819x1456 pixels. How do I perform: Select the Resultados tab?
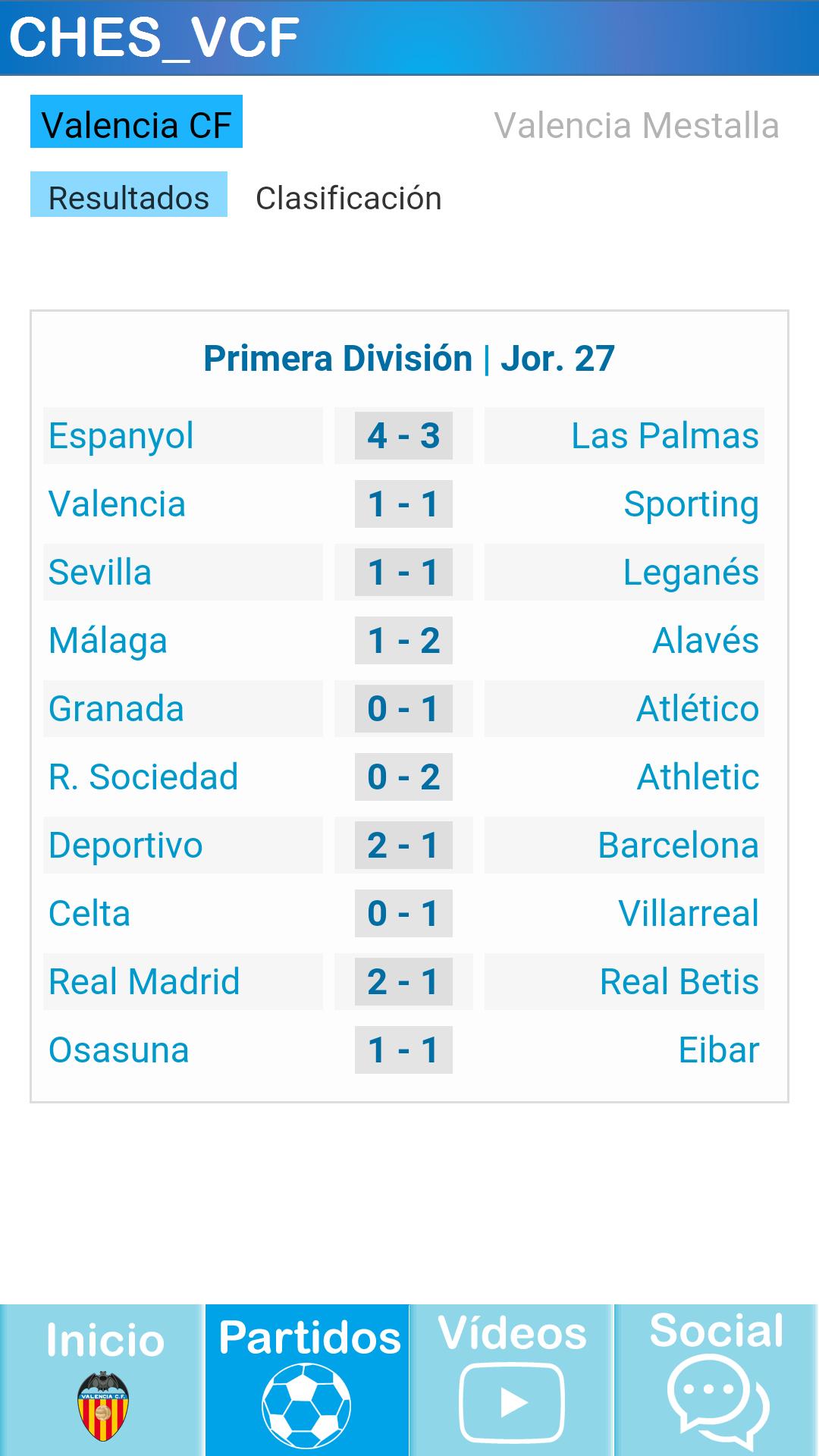coord(129,195)
